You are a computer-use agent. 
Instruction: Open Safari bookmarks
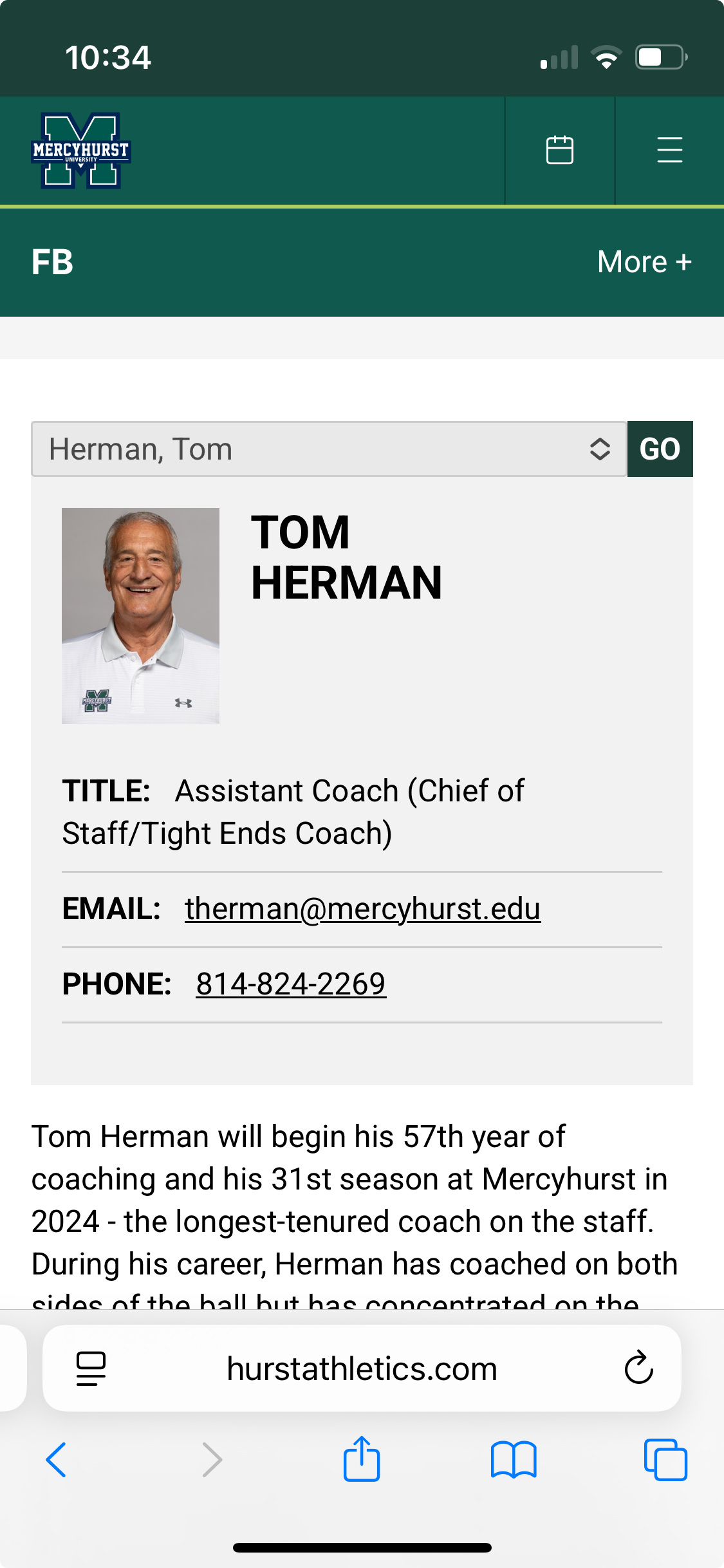click(513, 1459)
